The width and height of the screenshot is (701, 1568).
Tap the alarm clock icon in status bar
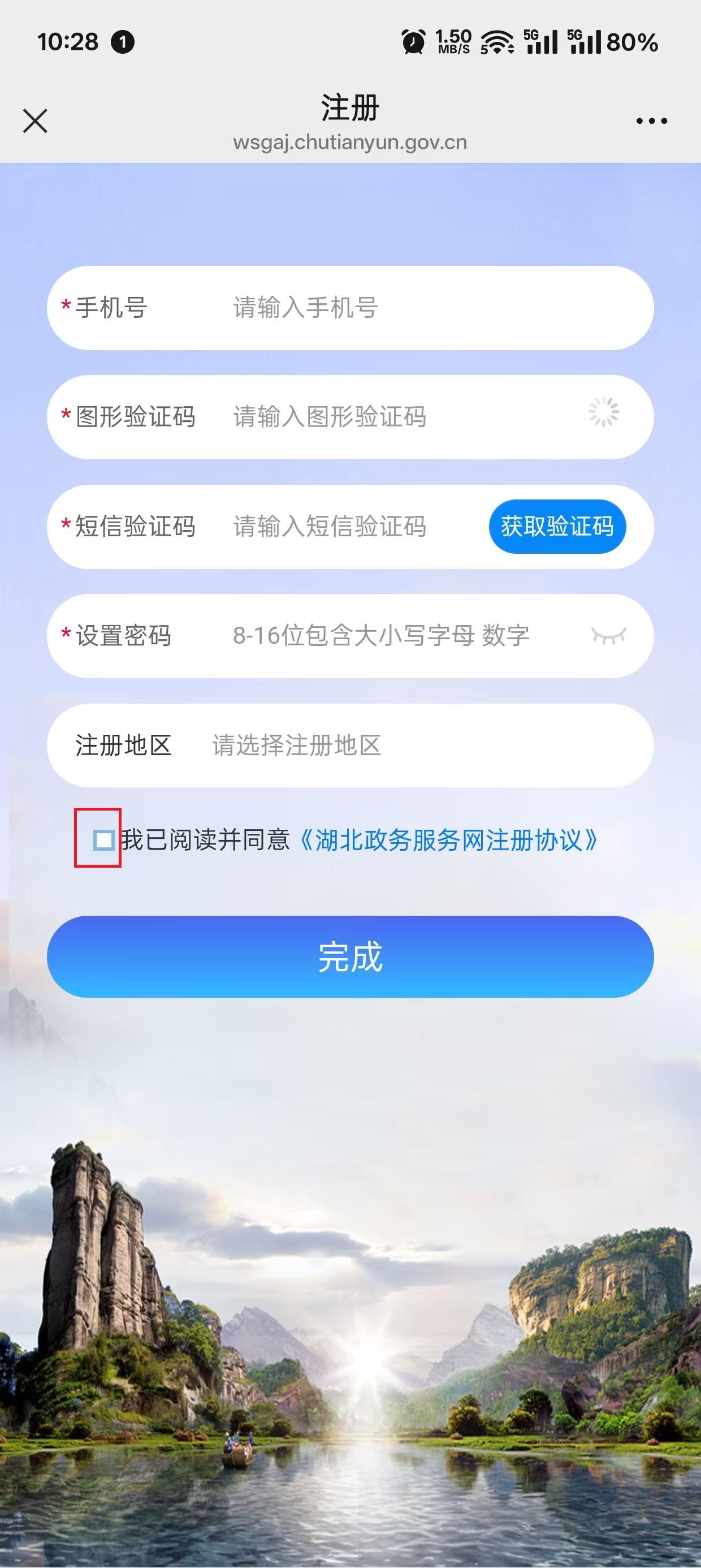pyautogui.click(x=412, y=41)
